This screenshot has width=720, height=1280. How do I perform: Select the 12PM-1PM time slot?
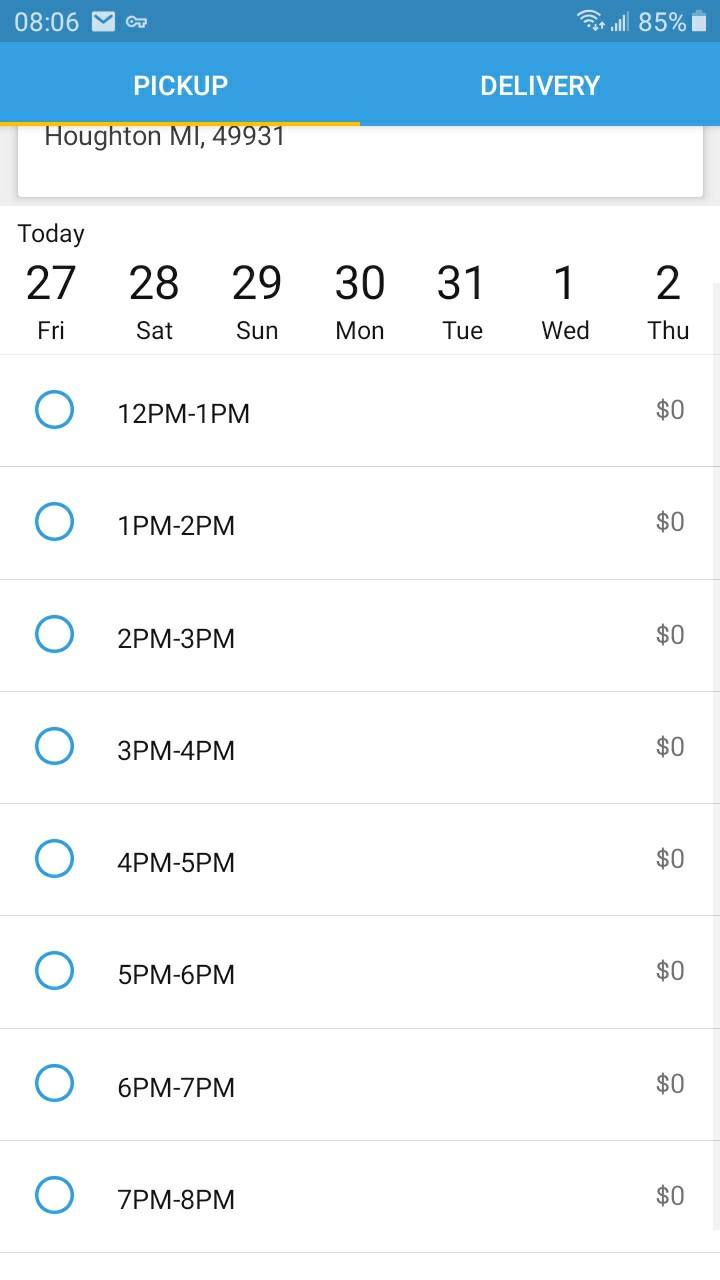(x=55, y=410)
